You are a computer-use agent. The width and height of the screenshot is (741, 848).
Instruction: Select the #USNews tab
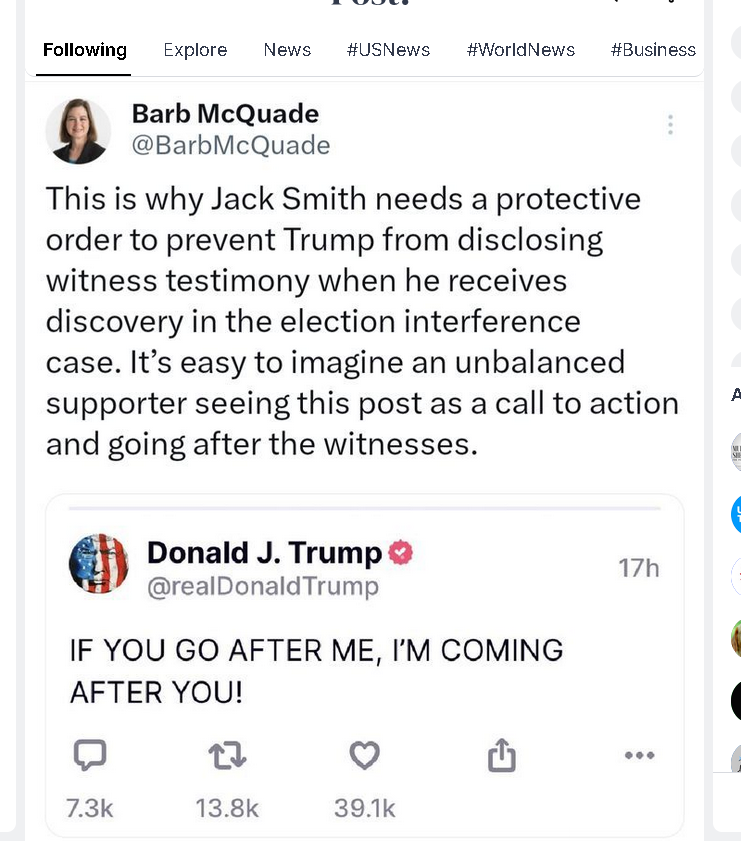(x=388, y=50)
